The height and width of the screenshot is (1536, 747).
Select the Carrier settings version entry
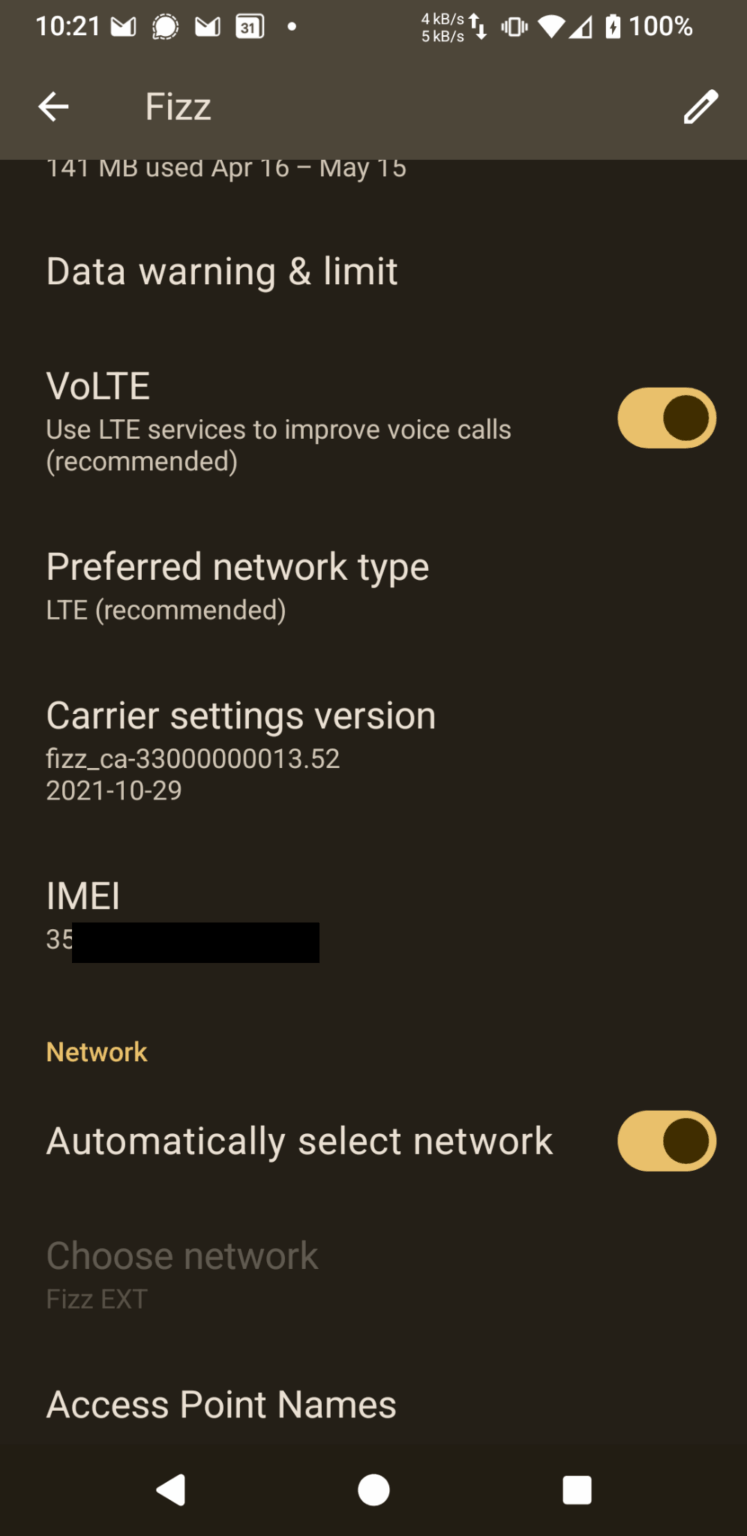[x=240, y=748]
